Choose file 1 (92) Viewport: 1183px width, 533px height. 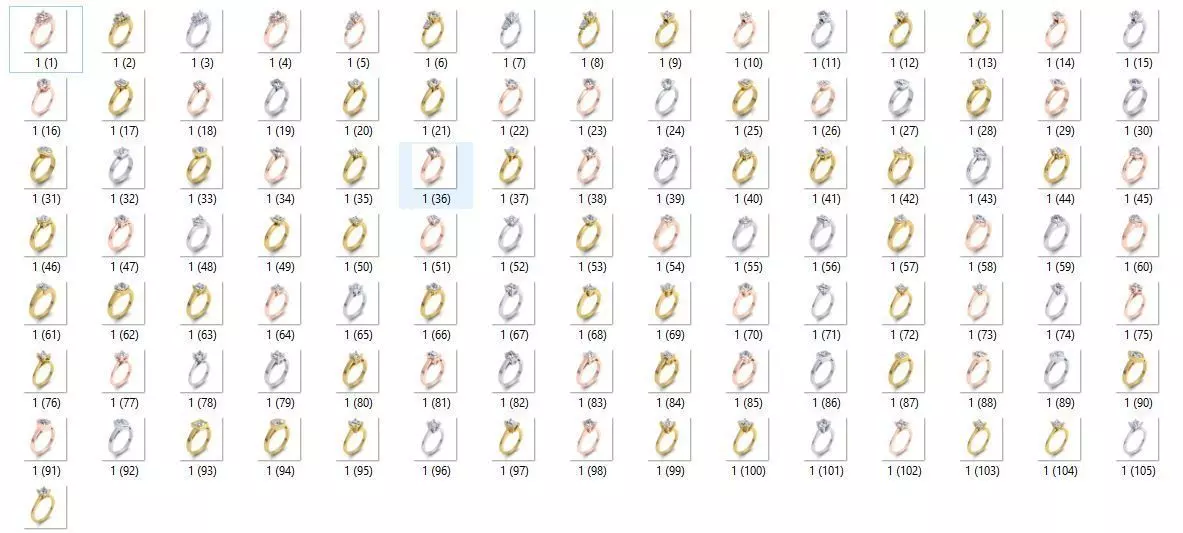124,440
